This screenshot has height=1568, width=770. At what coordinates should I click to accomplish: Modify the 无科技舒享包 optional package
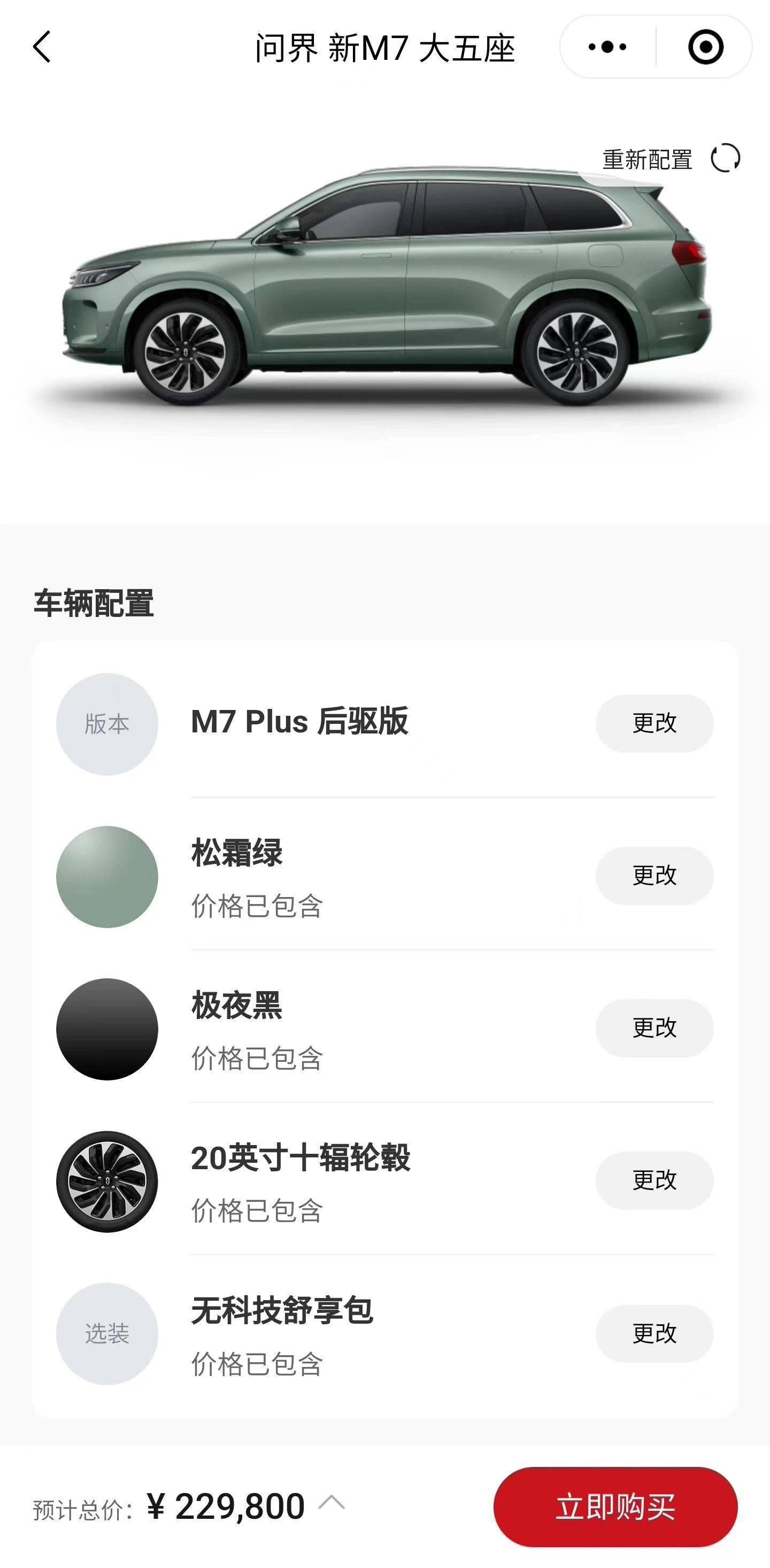point(654,1333)
